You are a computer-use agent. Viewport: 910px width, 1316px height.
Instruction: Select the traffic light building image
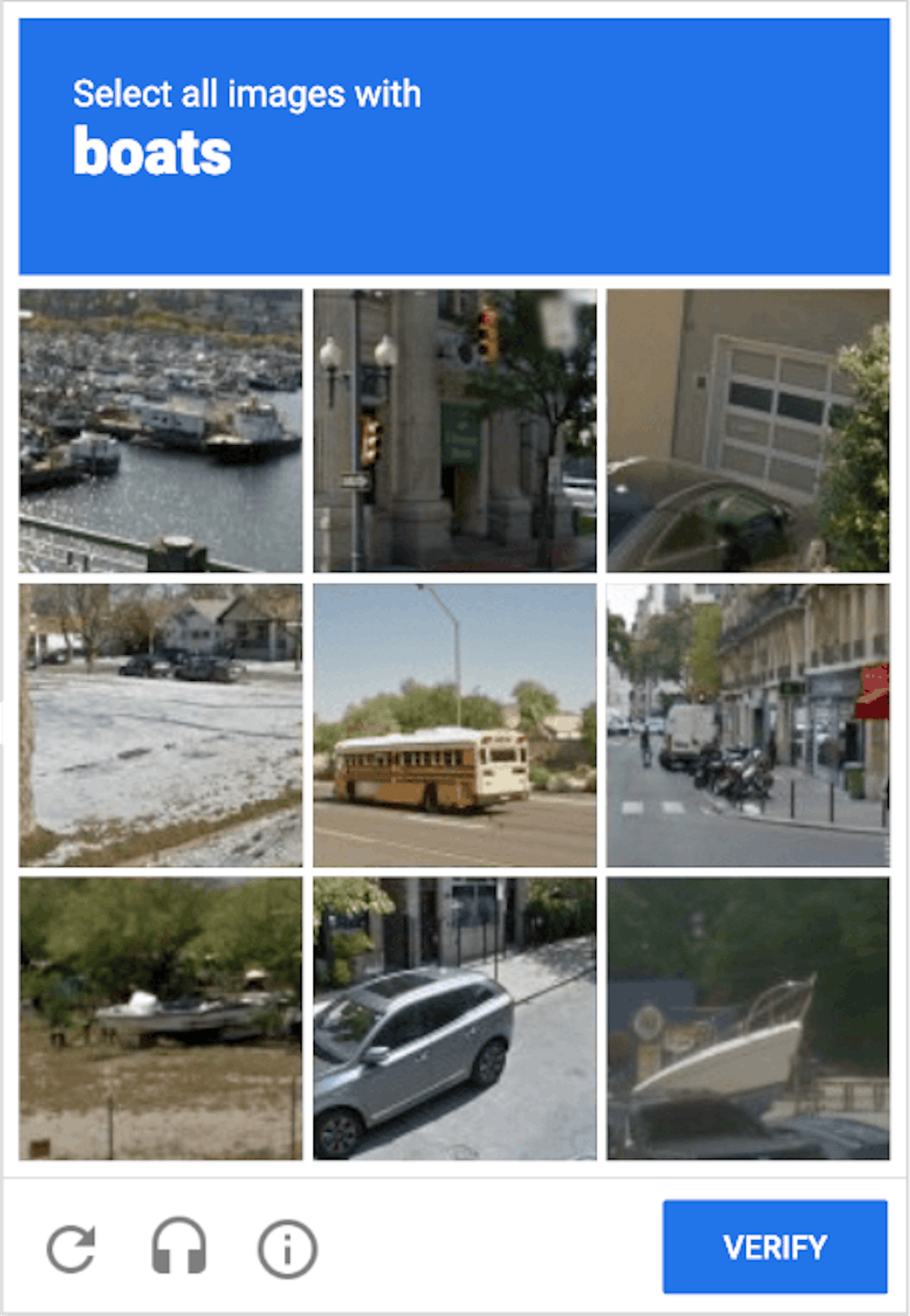pyautogui.click(x=454, y=430)
